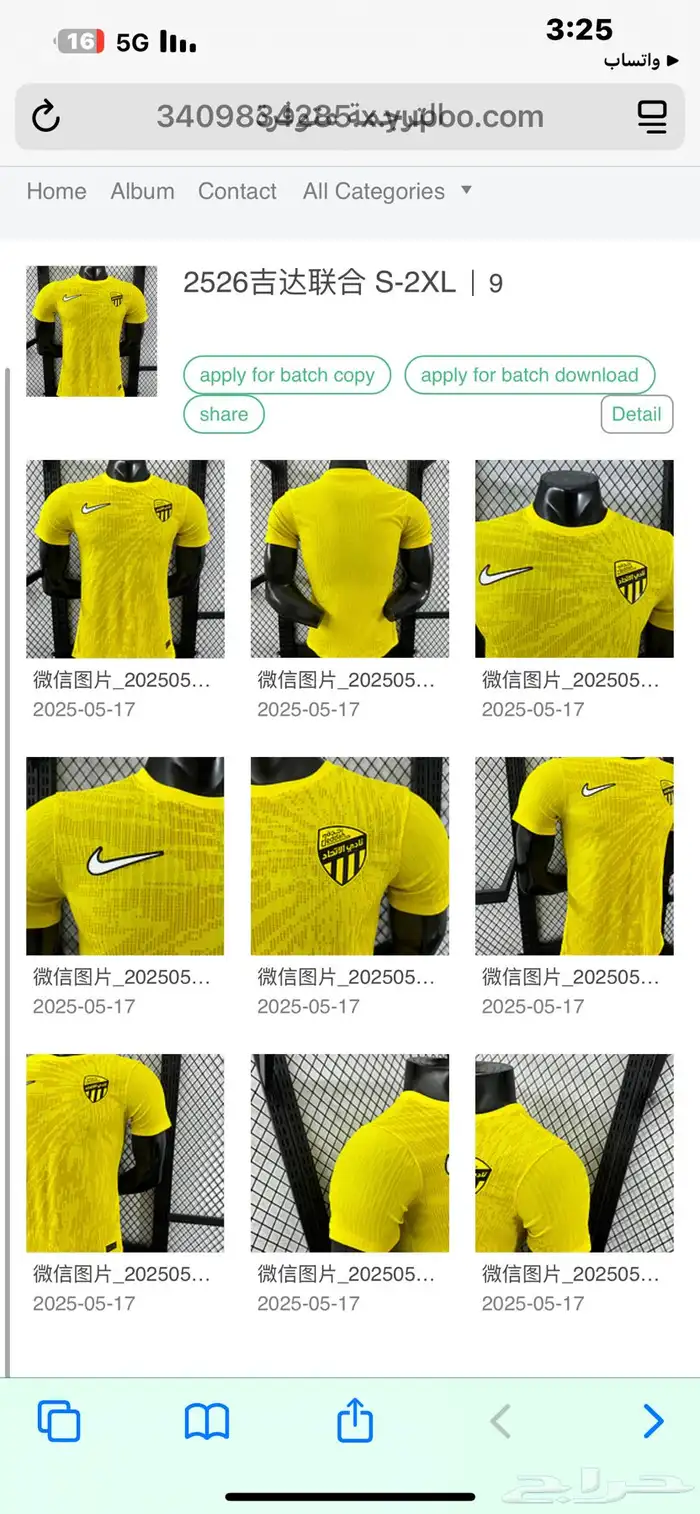The image size is (700, 1514).
Task: Open the close-up photo of the Nike swoosh
Action: (x=125, y=855)
